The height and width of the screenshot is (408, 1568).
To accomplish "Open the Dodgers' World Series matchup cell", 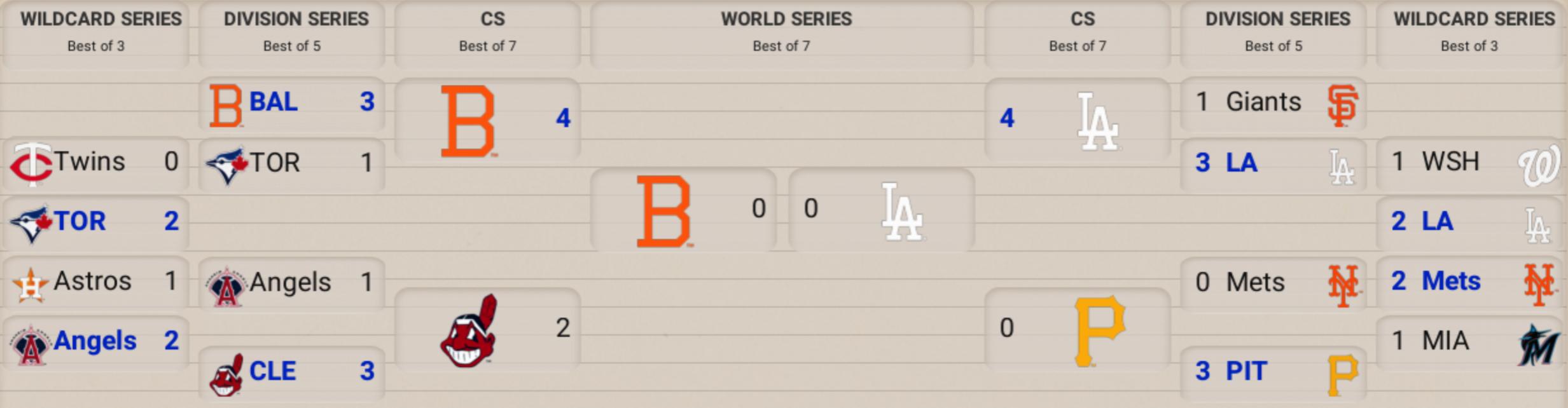I will 882,210.
